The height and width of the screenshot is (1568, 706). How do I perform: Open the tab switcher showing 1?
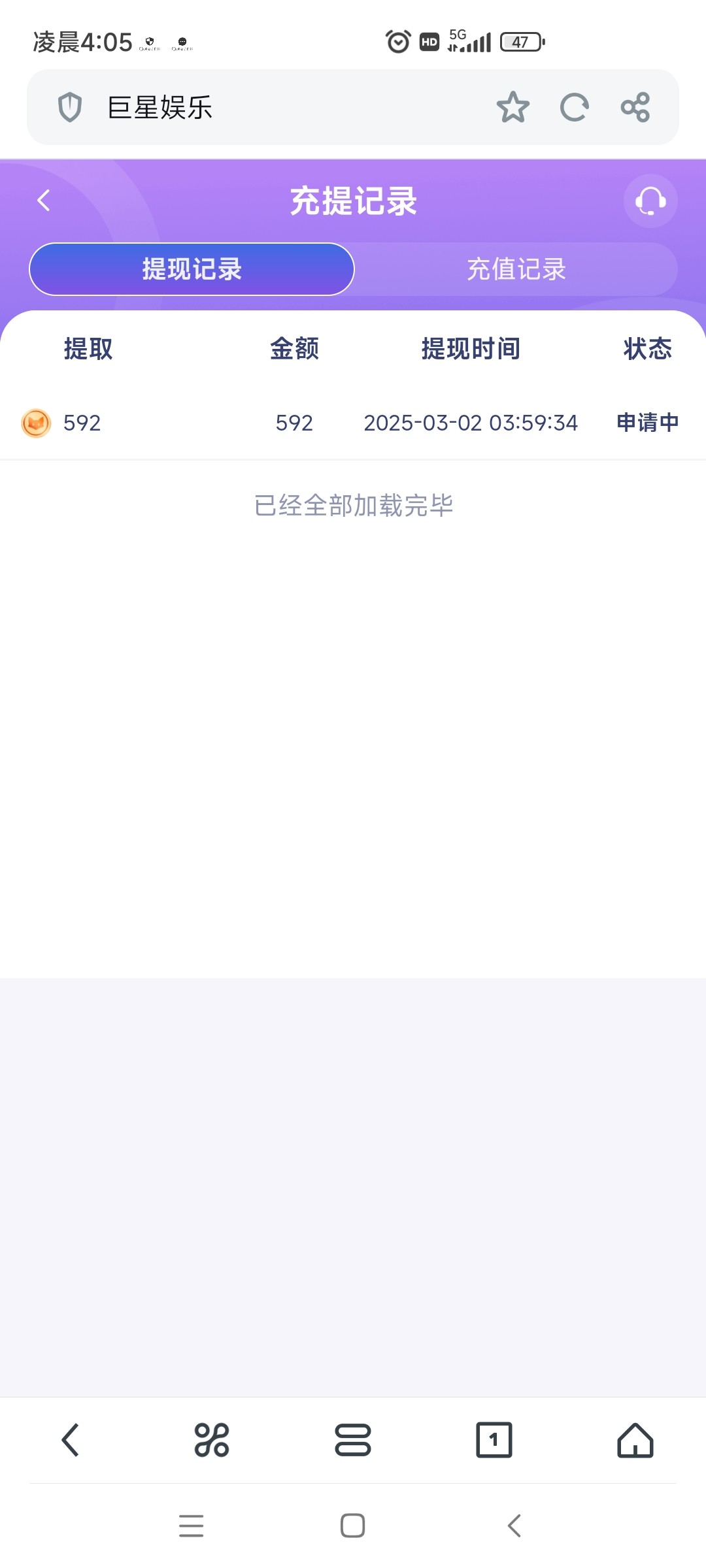(x=494, y=1440)
